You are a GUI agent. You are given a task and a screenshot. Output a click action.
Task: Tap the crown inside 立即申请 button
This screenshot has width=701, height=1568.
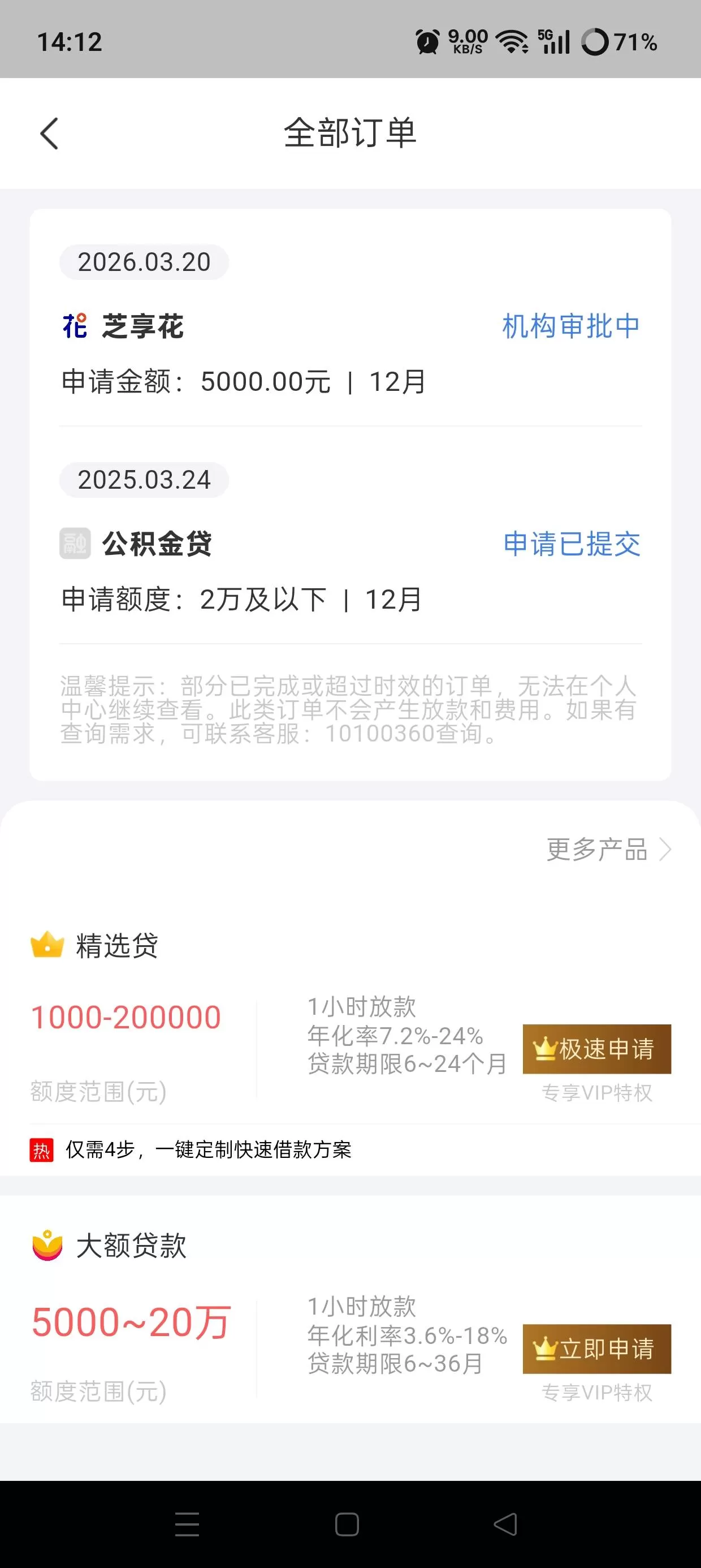(x=546, y=1351)
